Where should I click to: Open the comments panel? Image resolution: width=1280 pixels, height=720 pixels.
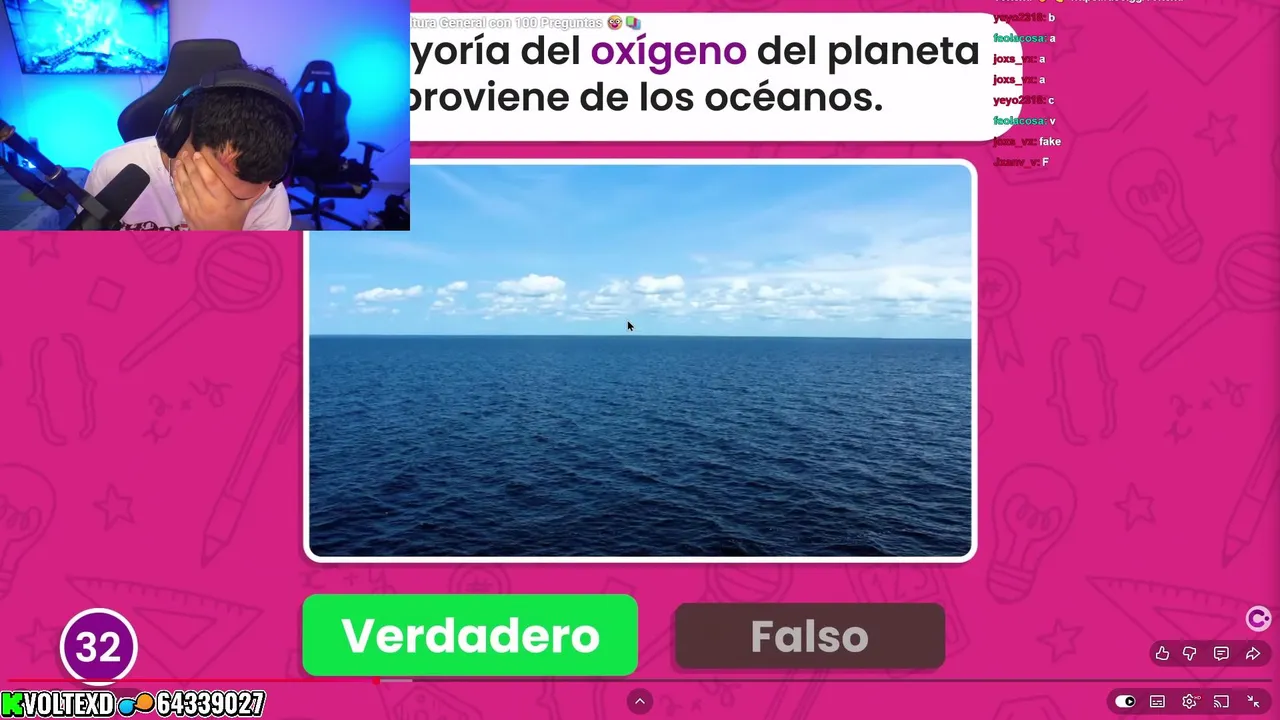(1221, 653)
